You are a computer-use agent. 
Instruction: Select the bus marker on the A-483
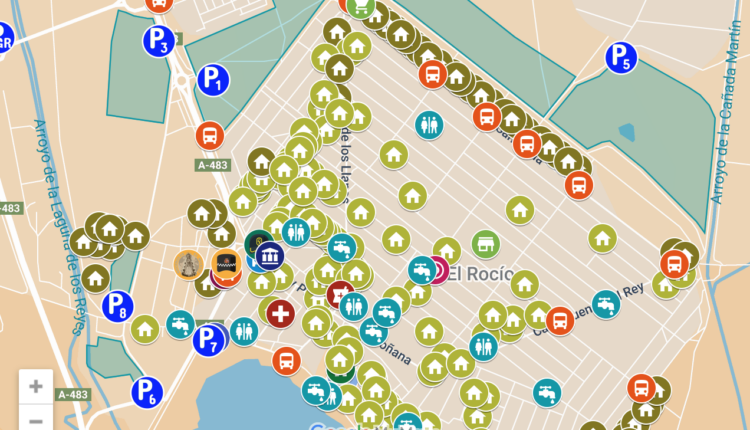tap(210, 135)
